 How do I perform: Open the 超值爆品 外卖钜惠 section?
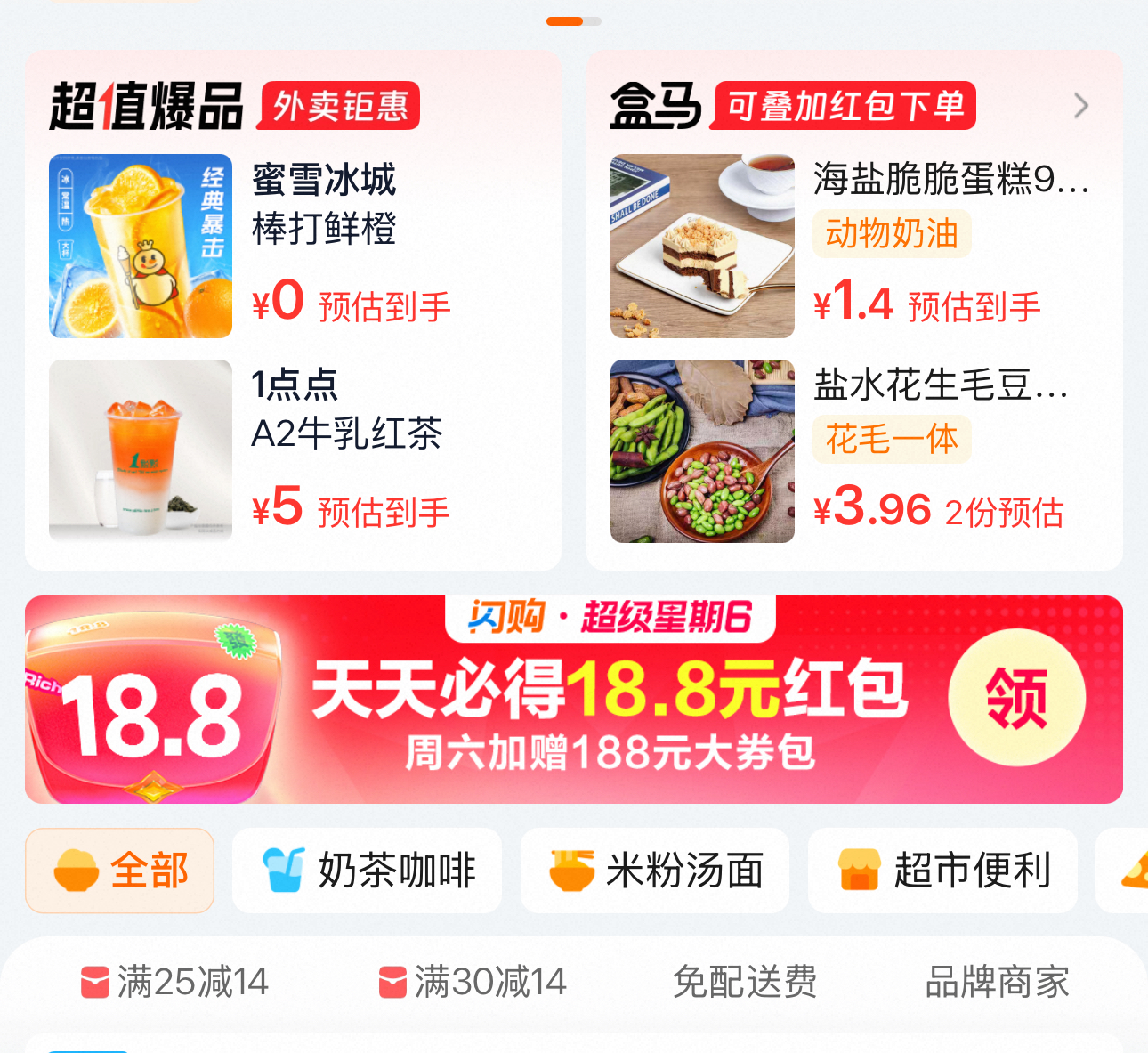tap(235, 106)
